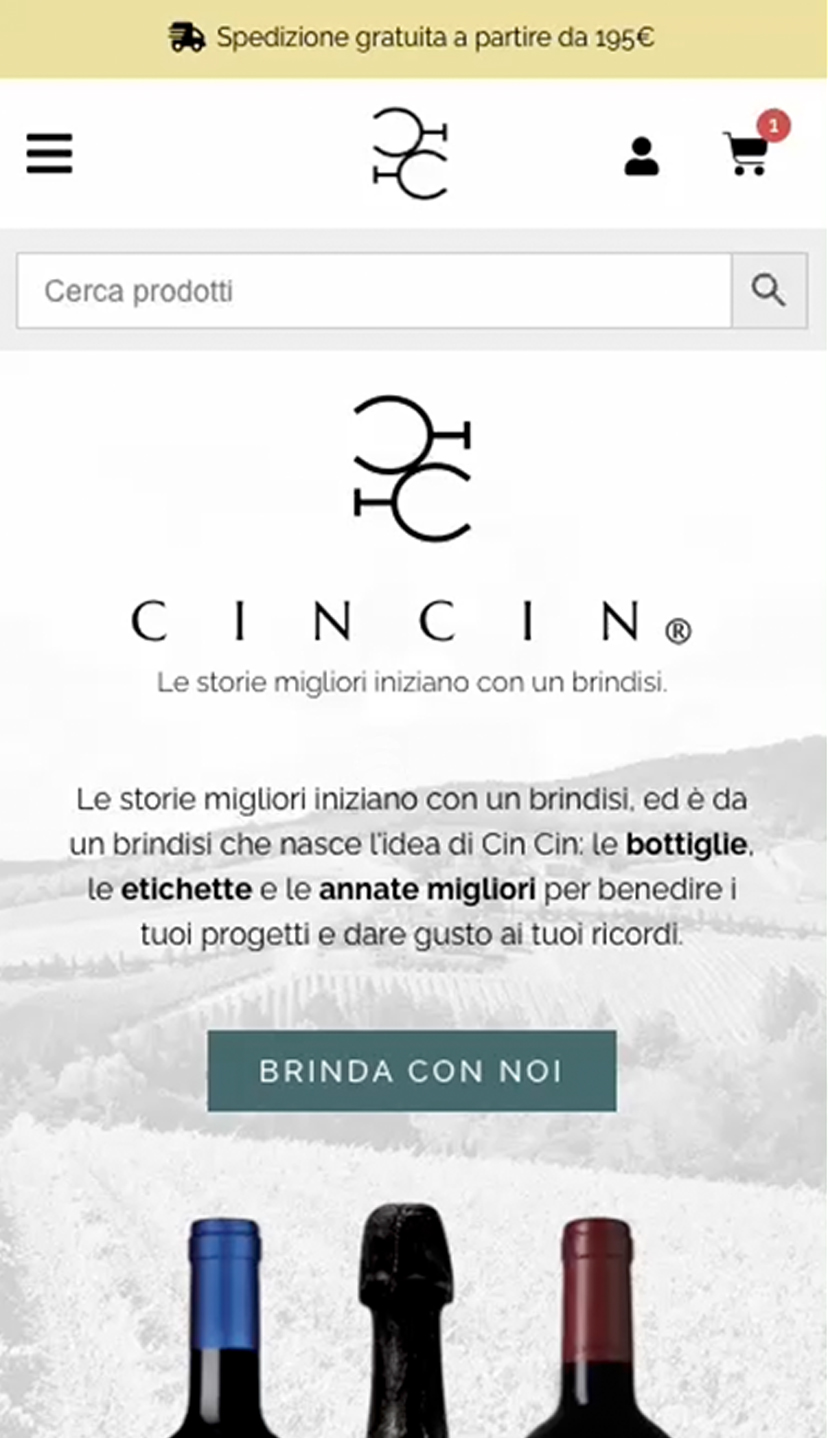Tap the header logo to go home
Image resolution: width=828 pixels, height=1438 pixels.
pyautogui.click(x=410, y=153)
